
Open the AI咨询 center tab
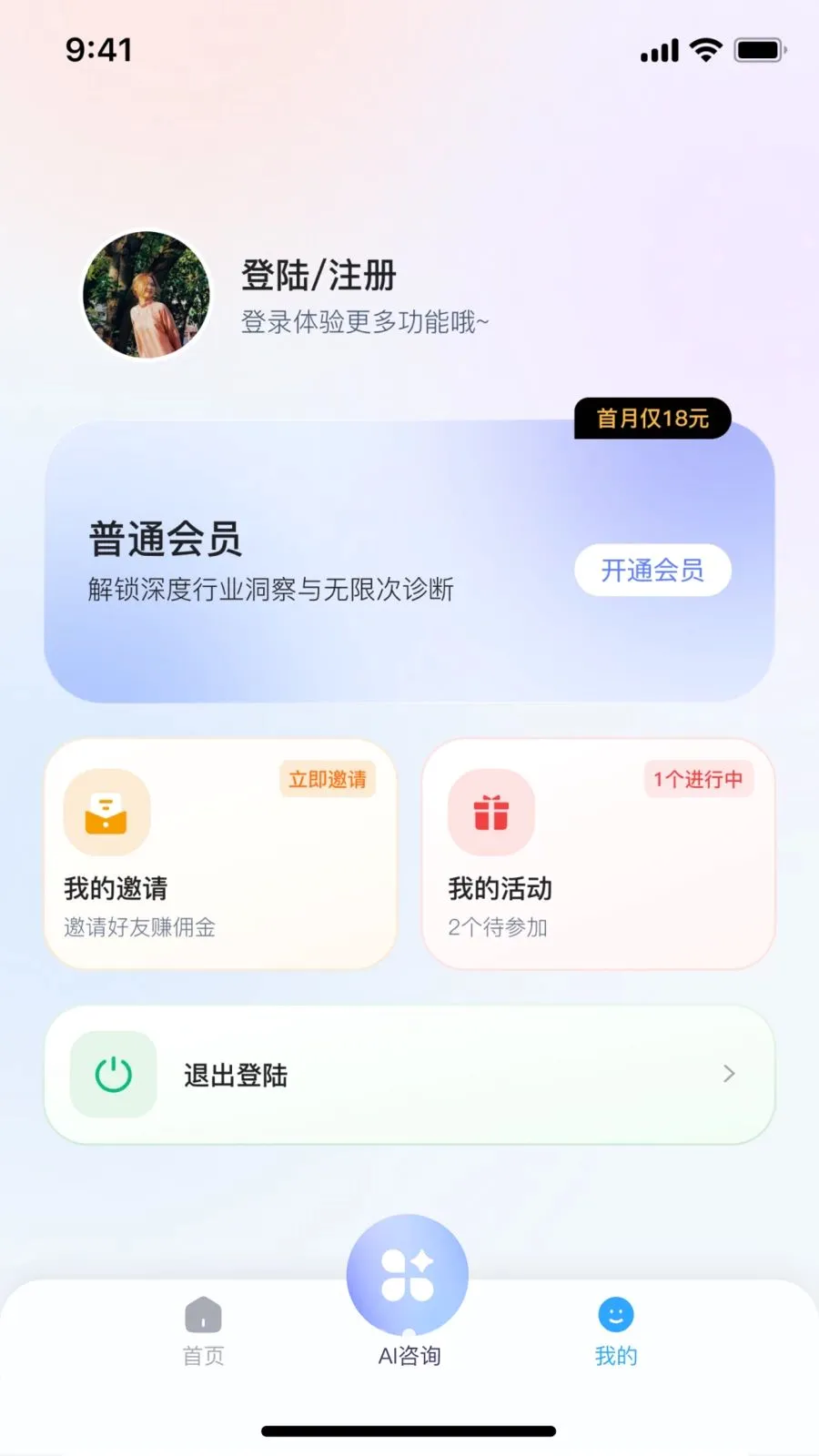(409, 1292)
